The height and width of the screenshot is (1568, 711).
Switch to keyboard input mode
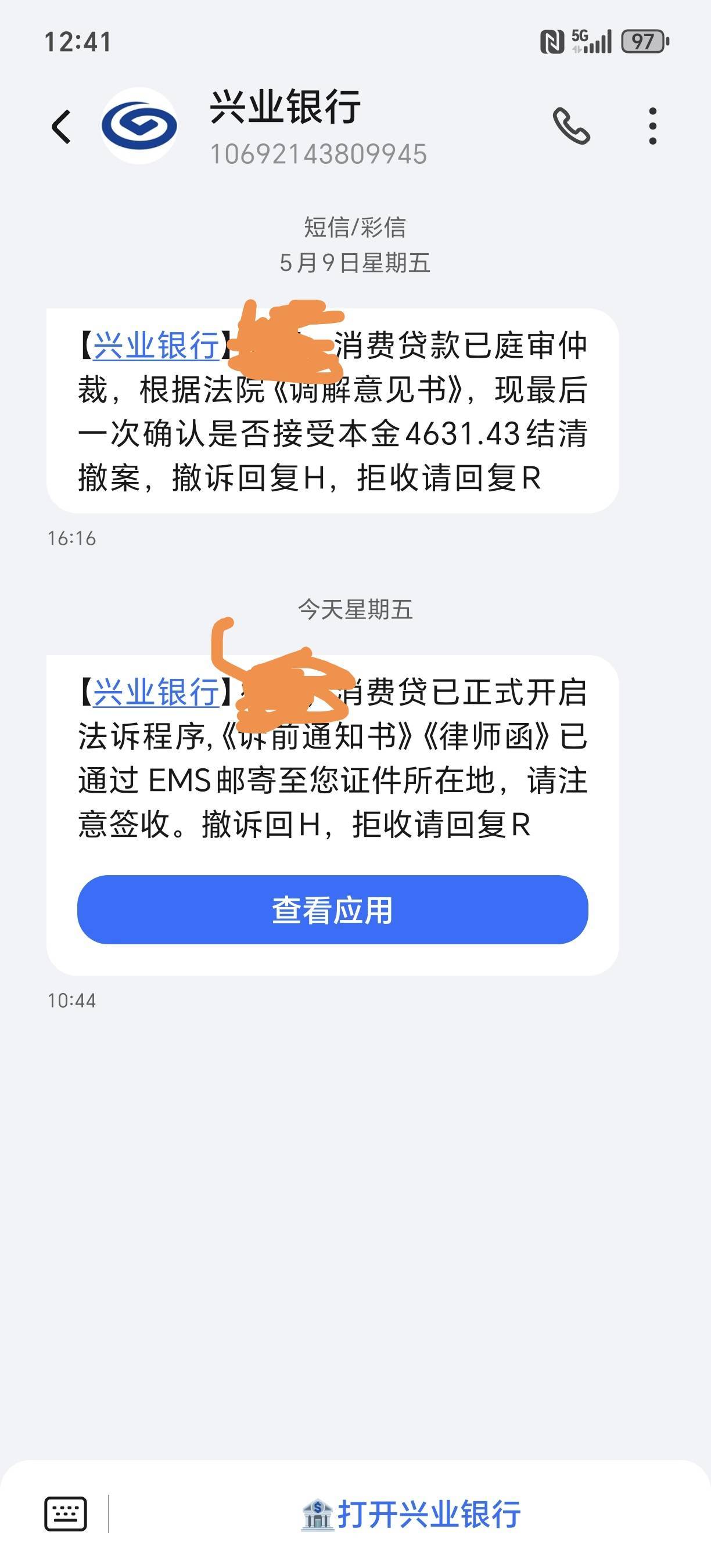(x=65, y=1513)
